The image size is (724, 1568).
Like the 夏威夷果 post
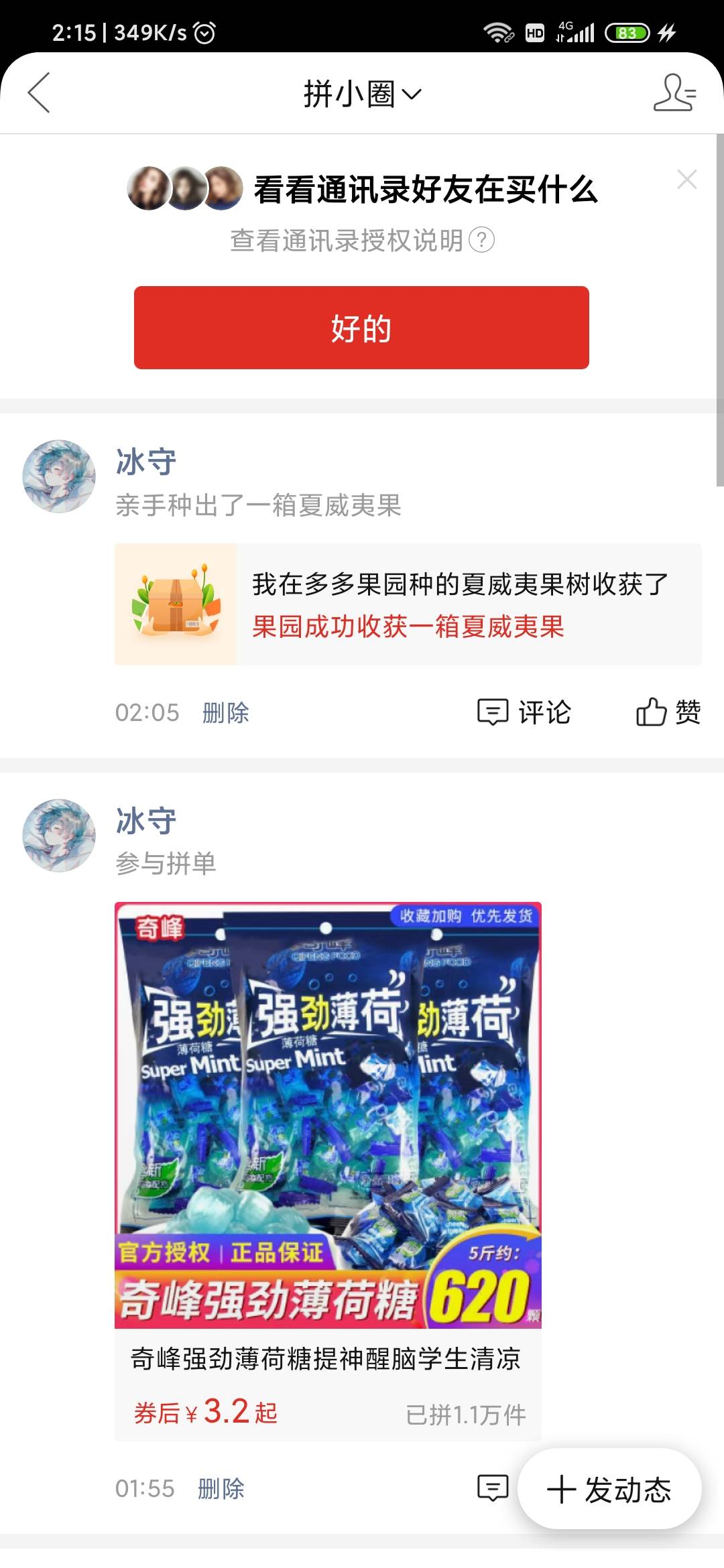[668, 712]
